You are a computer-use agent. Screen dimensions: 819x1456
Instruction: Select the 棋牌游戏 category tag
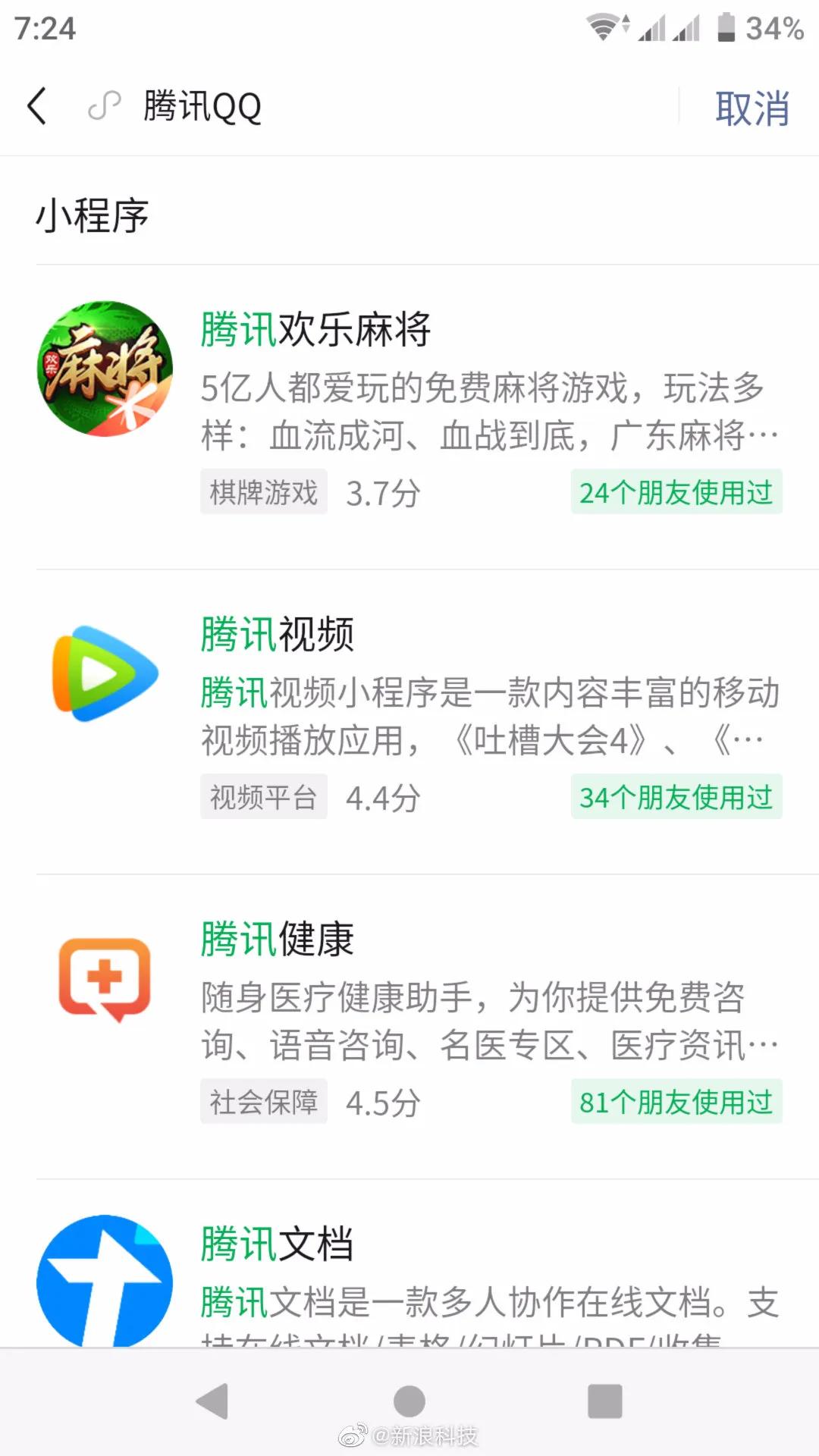click(264, 493)
